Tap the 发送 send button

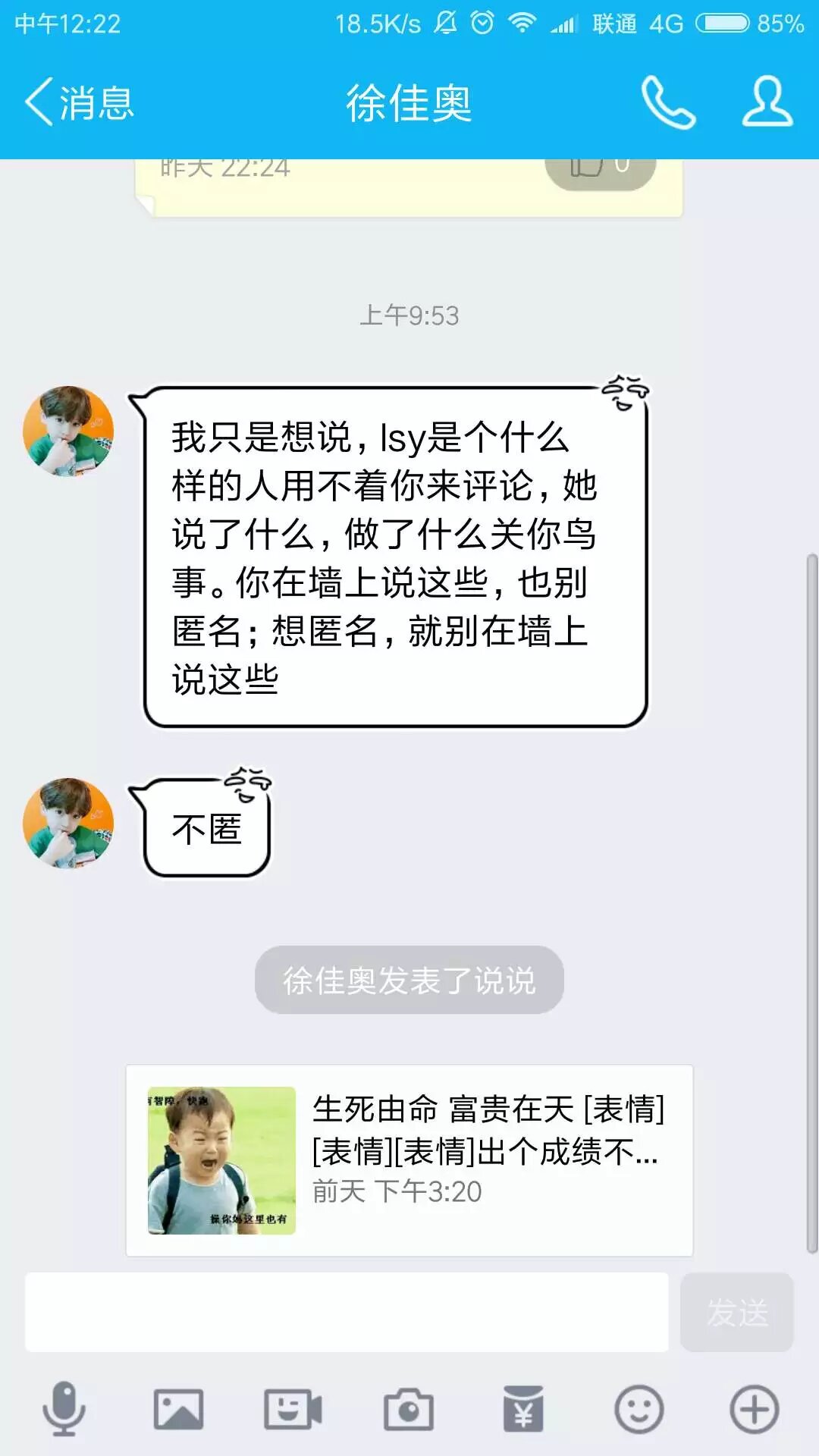tap(736, 1312)
